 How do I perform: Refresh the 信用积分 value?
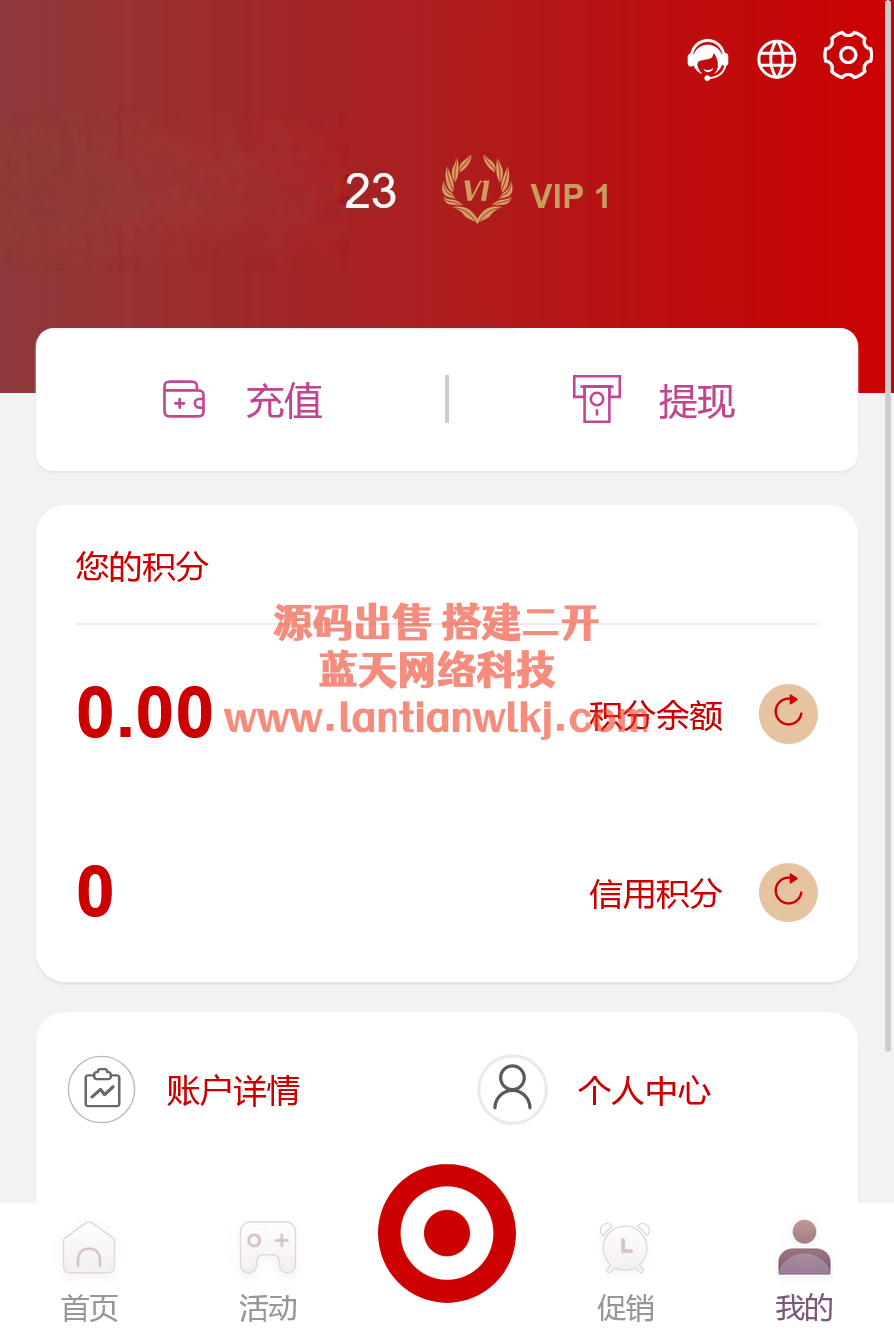[788, 892]
